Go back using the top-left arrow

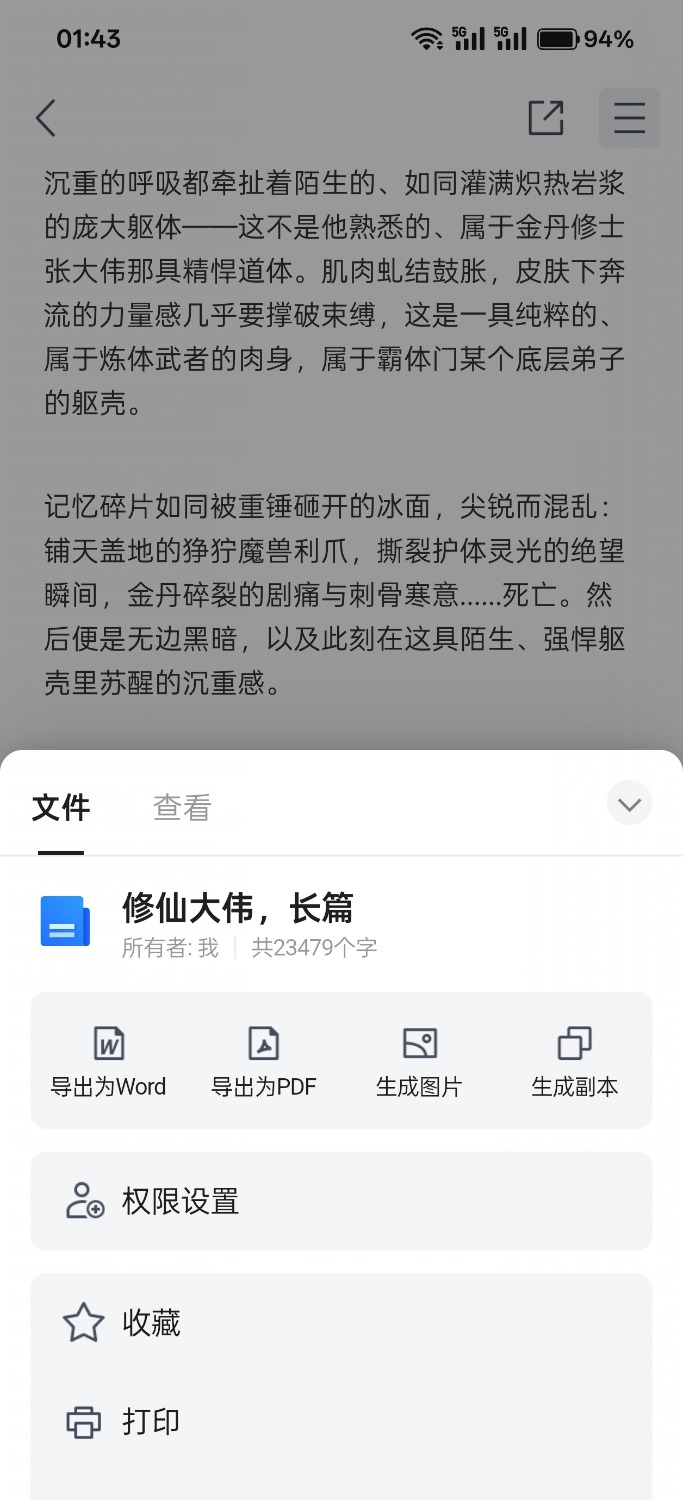(x=46, y=118)
